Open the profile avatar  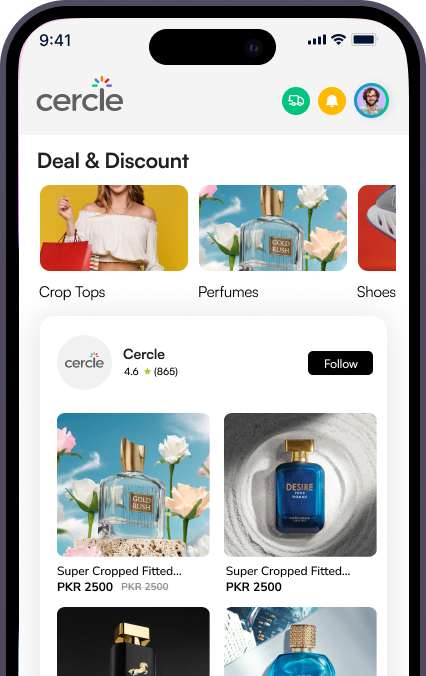click(371, 100)
